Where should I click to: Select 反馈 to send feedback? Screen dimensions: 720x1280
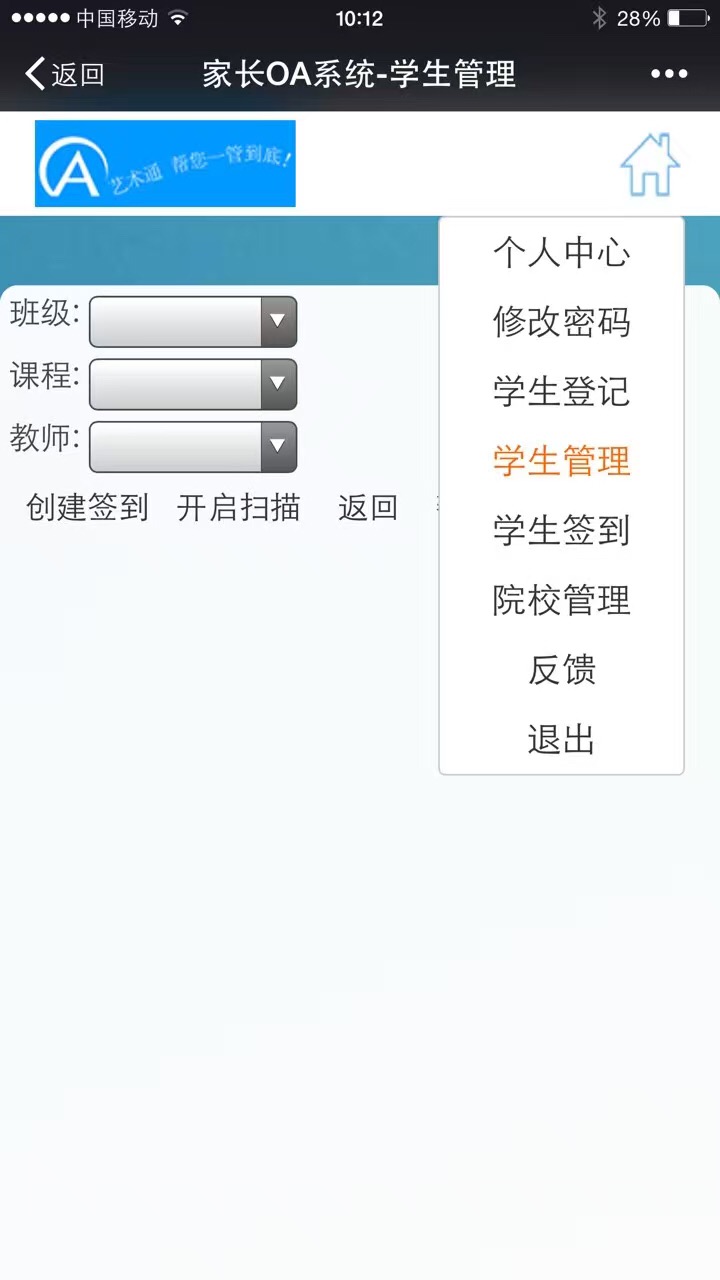pos(561,670)
